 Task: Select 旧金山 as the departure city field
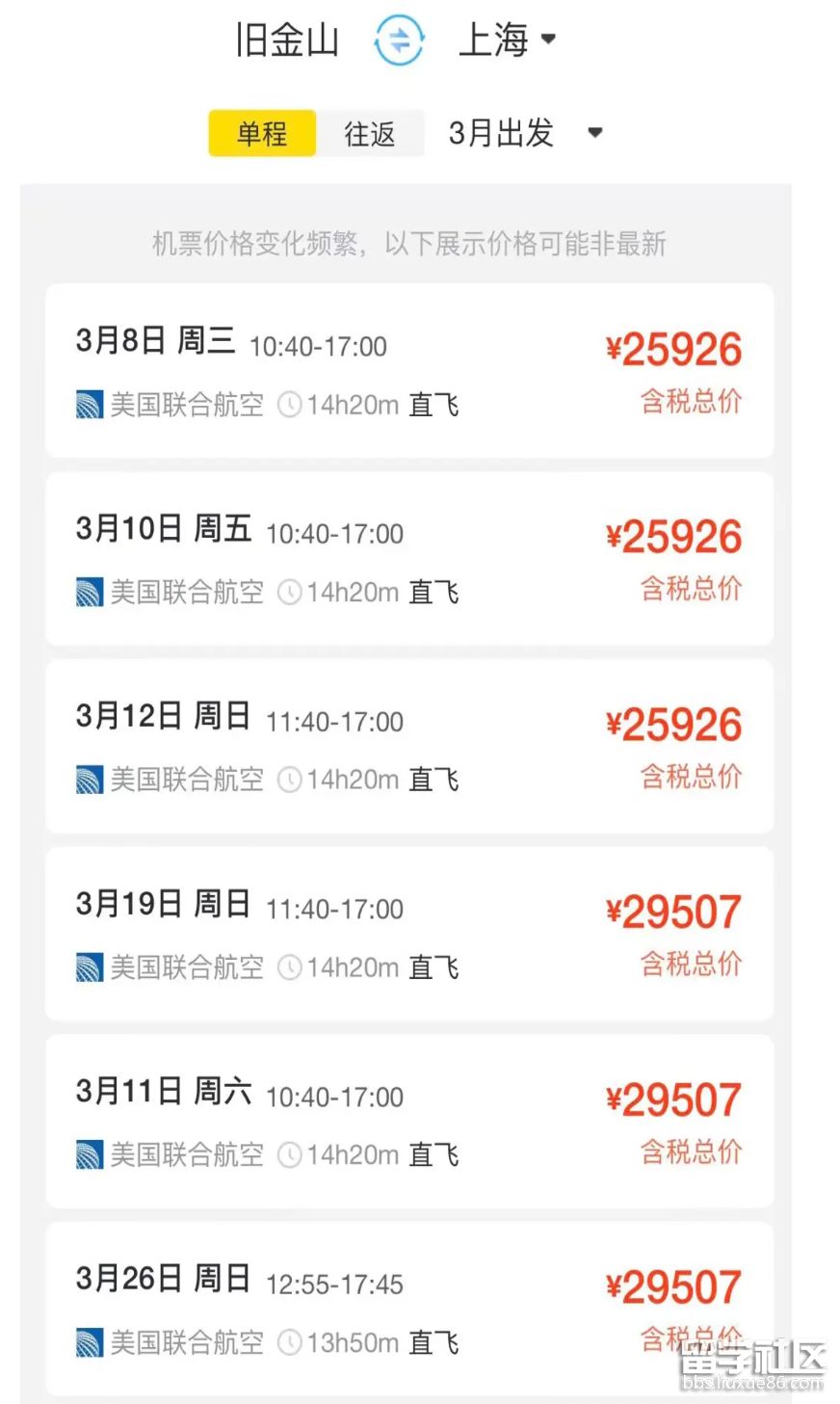(x=287, y=41)
